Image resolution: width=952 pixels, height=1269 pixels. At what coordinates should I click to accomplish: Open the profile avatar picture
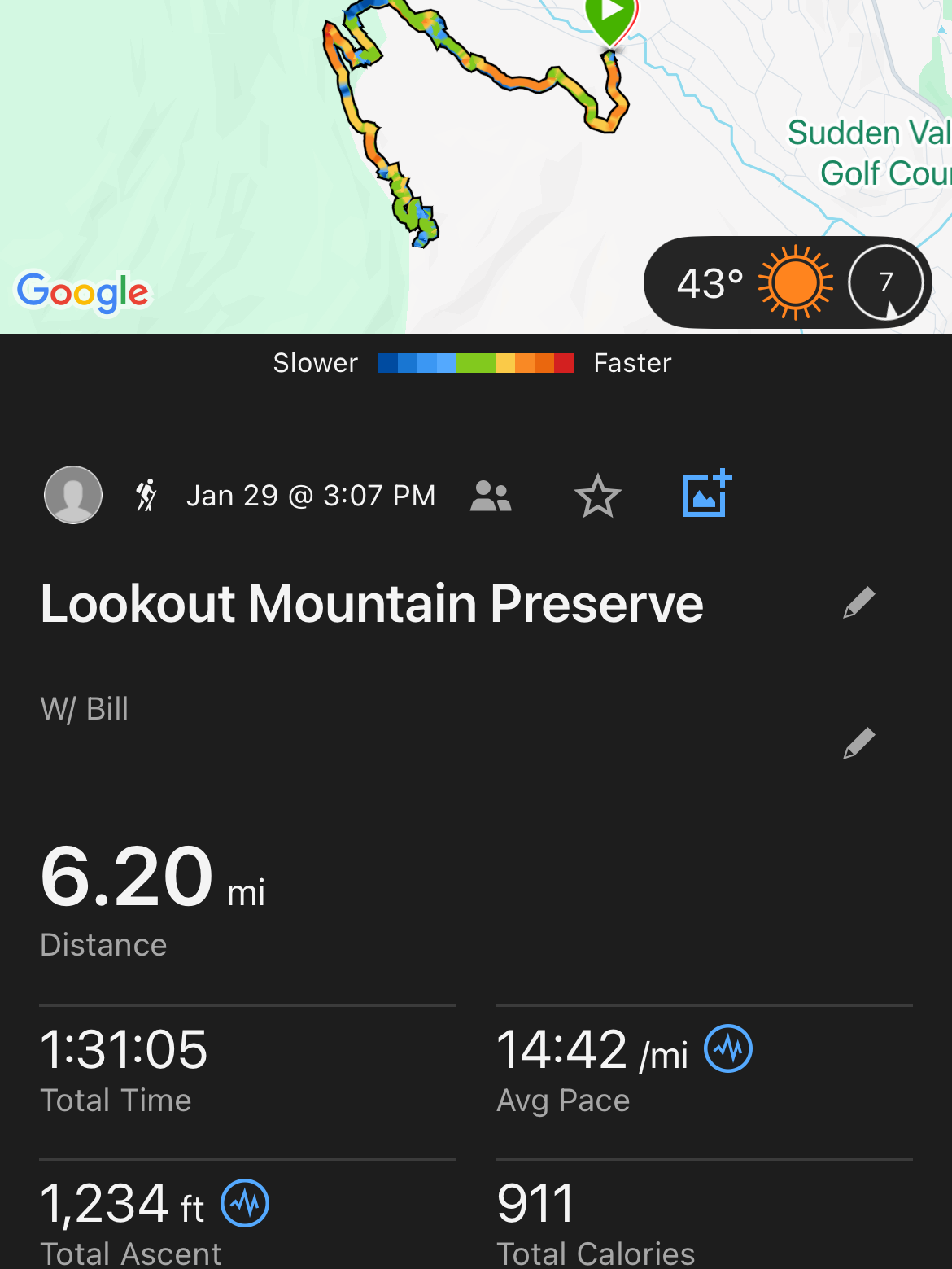(73, 495)
